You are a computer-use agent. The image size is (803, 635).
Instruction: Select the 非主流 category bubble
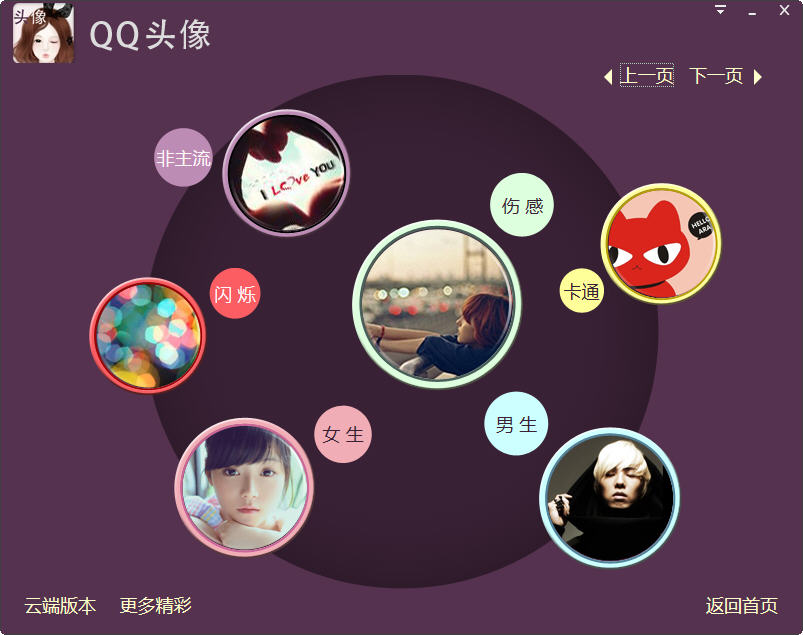(183, 158)
